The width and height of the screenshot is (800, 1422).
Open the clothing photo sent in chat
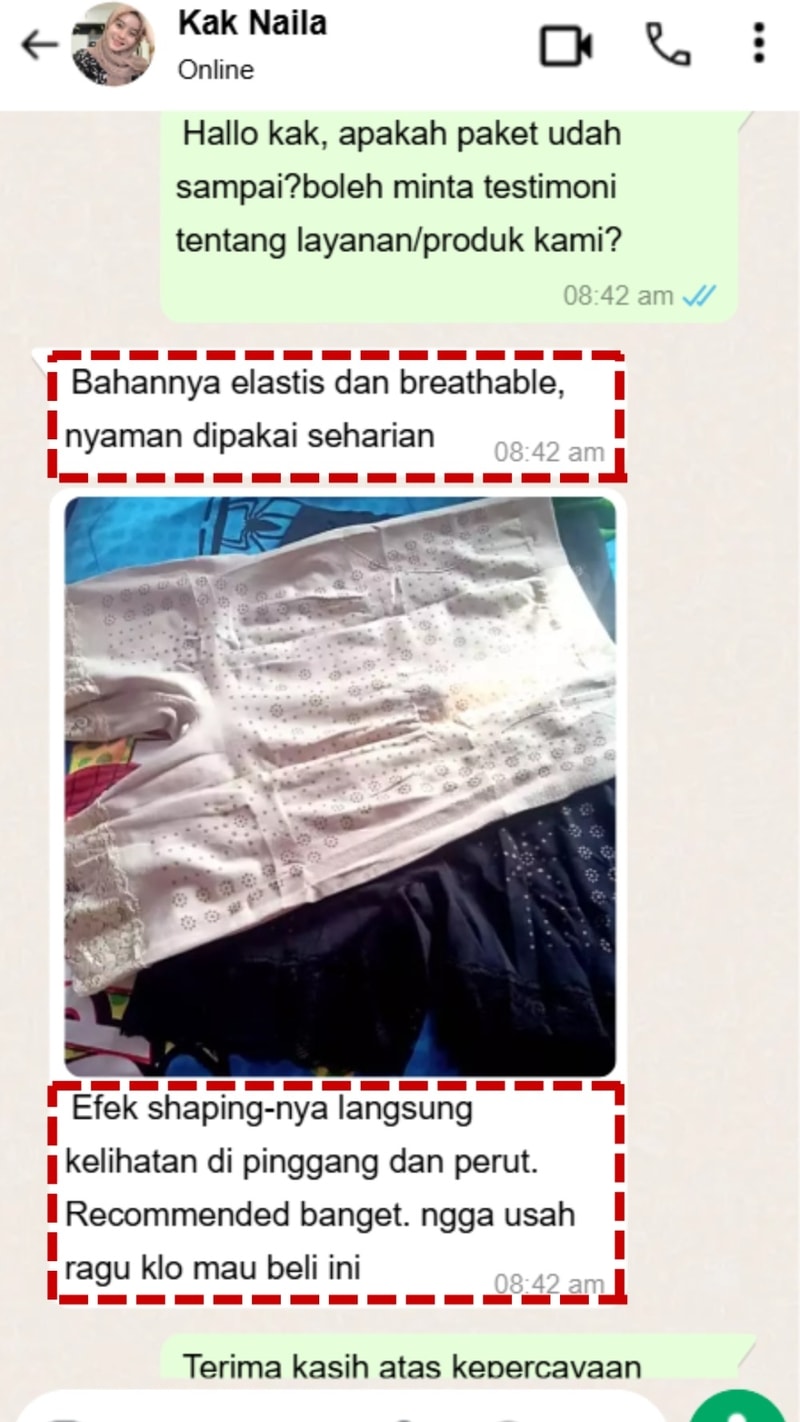[x=340, y=786]
